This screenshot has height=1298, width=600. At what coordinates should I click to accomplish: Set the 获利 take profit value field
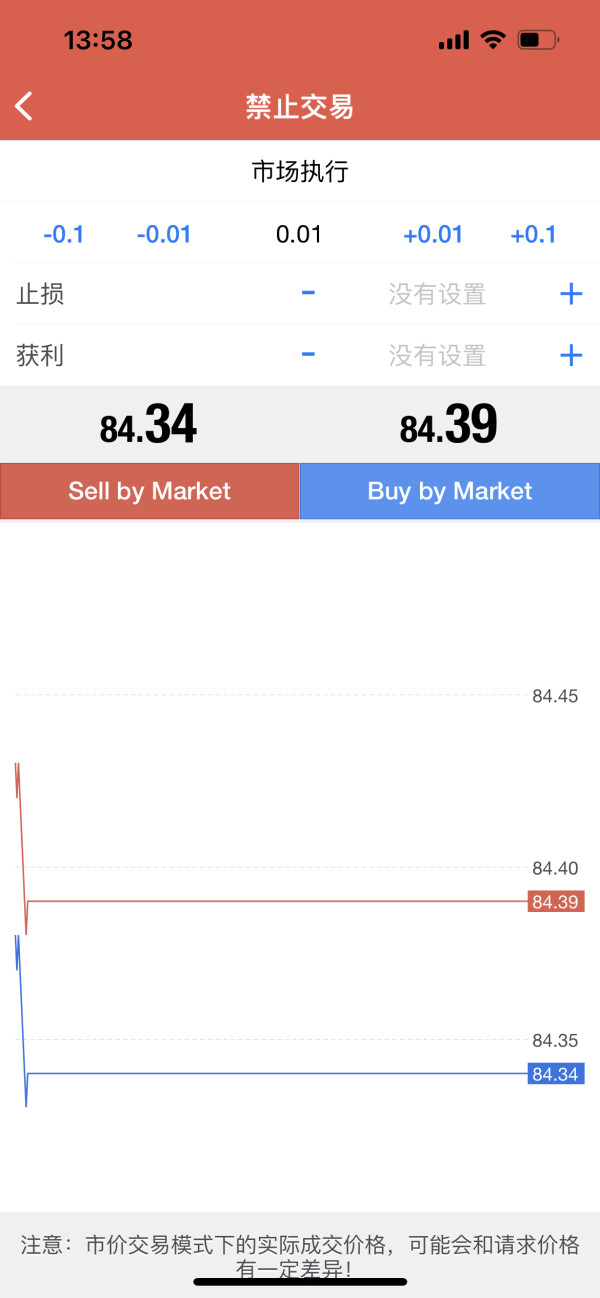pyautogui.click(x=437, y=355)
